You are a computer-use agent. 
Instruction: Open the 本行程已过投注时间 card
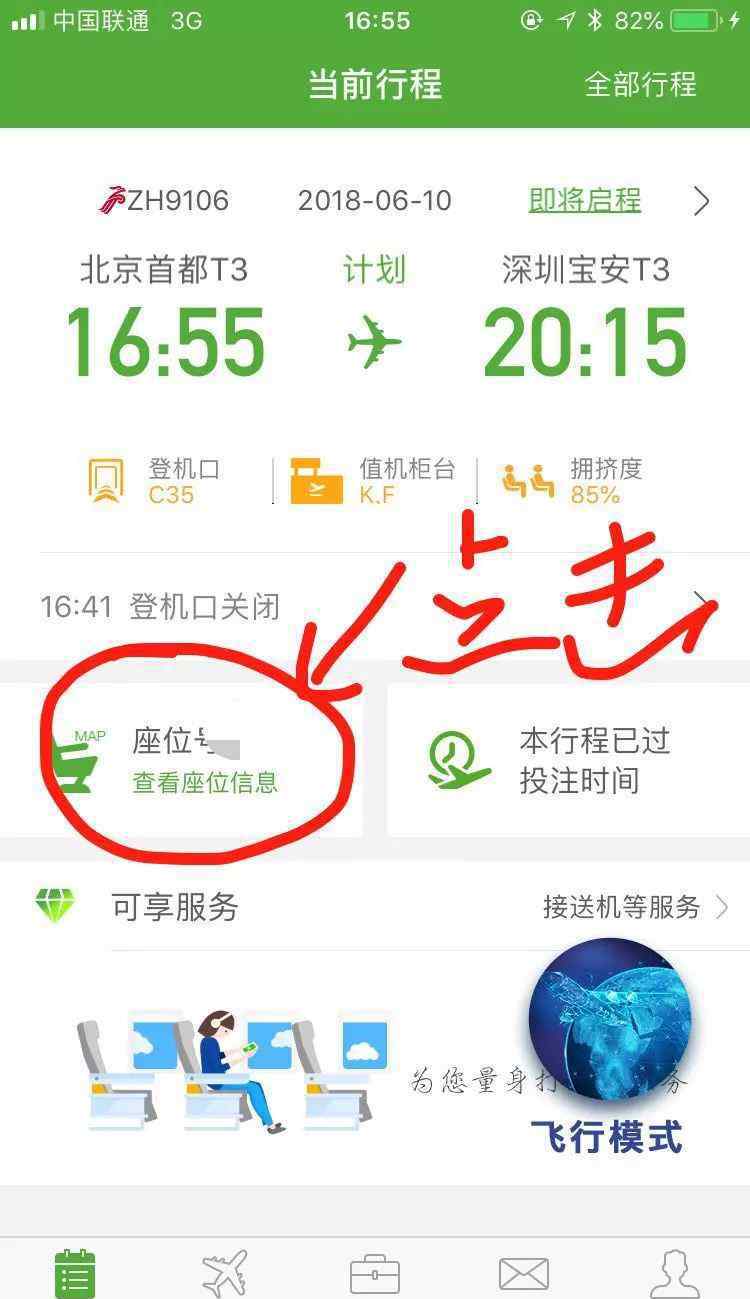(x=568, y=760)
